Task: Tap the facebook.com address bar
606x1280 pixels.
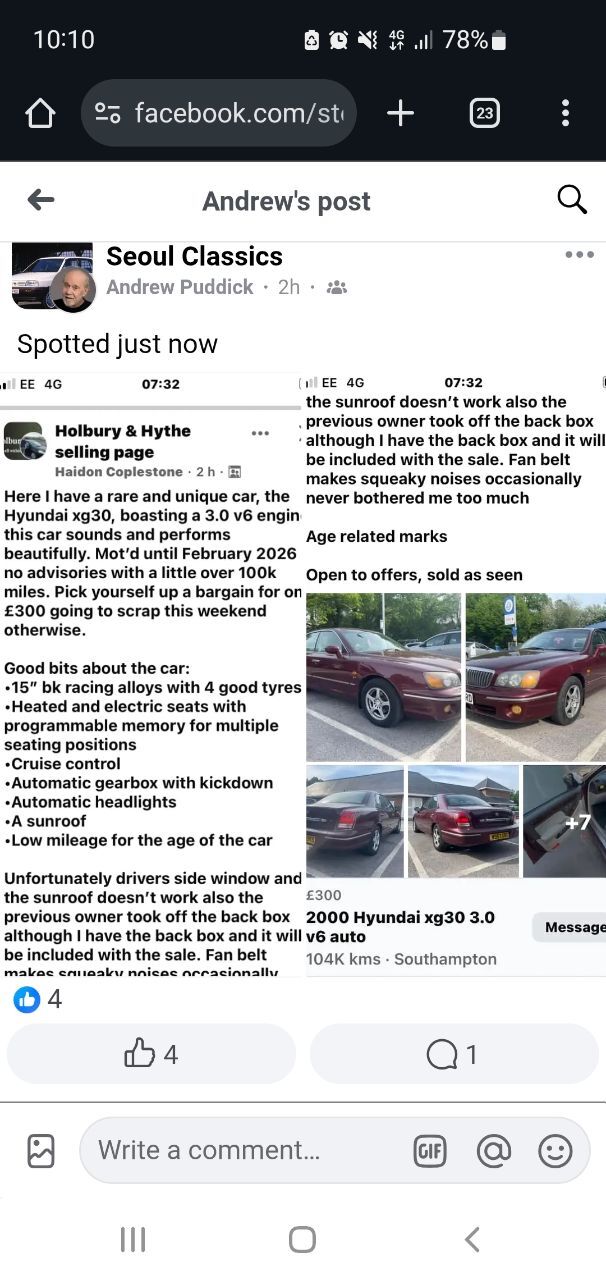Action: pos(219,113)
